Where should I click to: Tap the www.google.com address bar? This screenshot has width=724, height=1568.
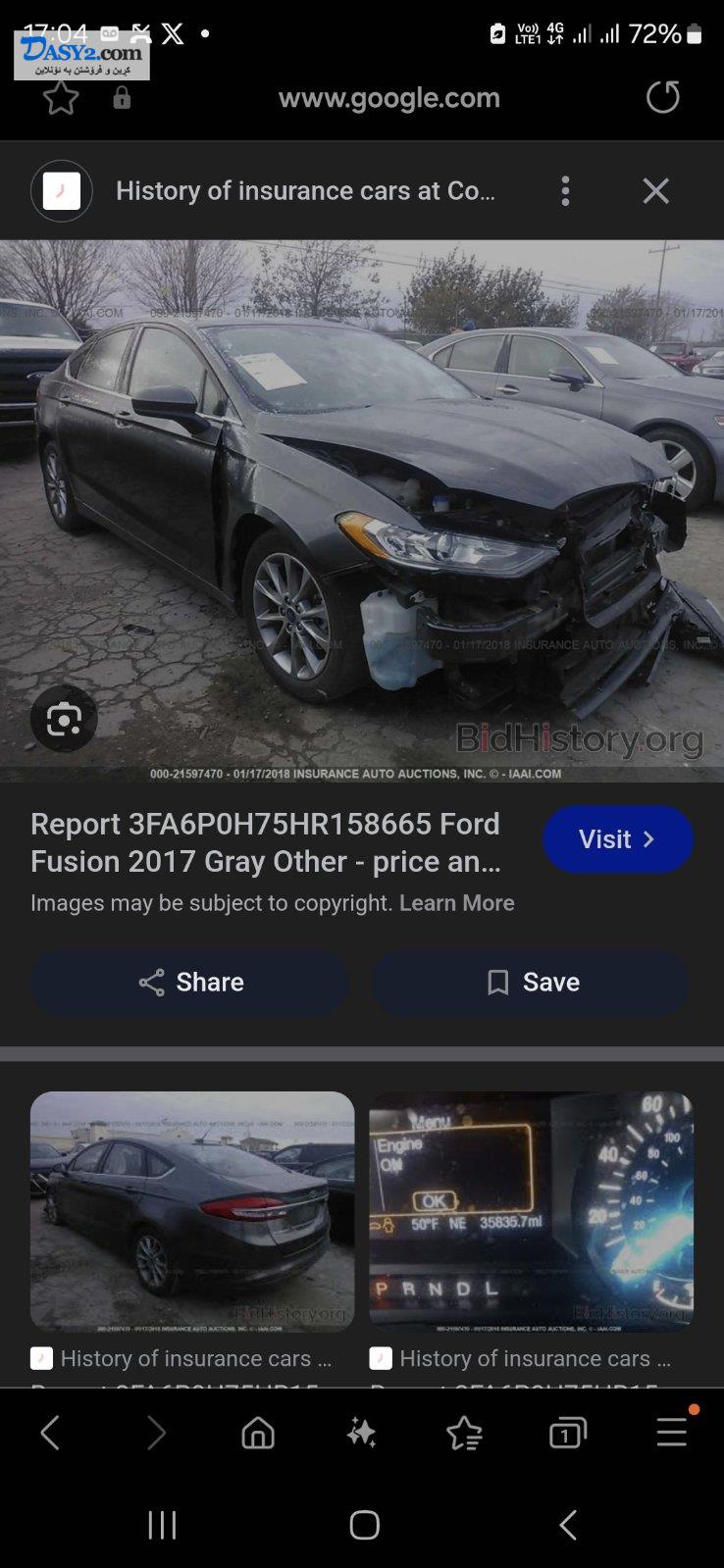point(388,97)
